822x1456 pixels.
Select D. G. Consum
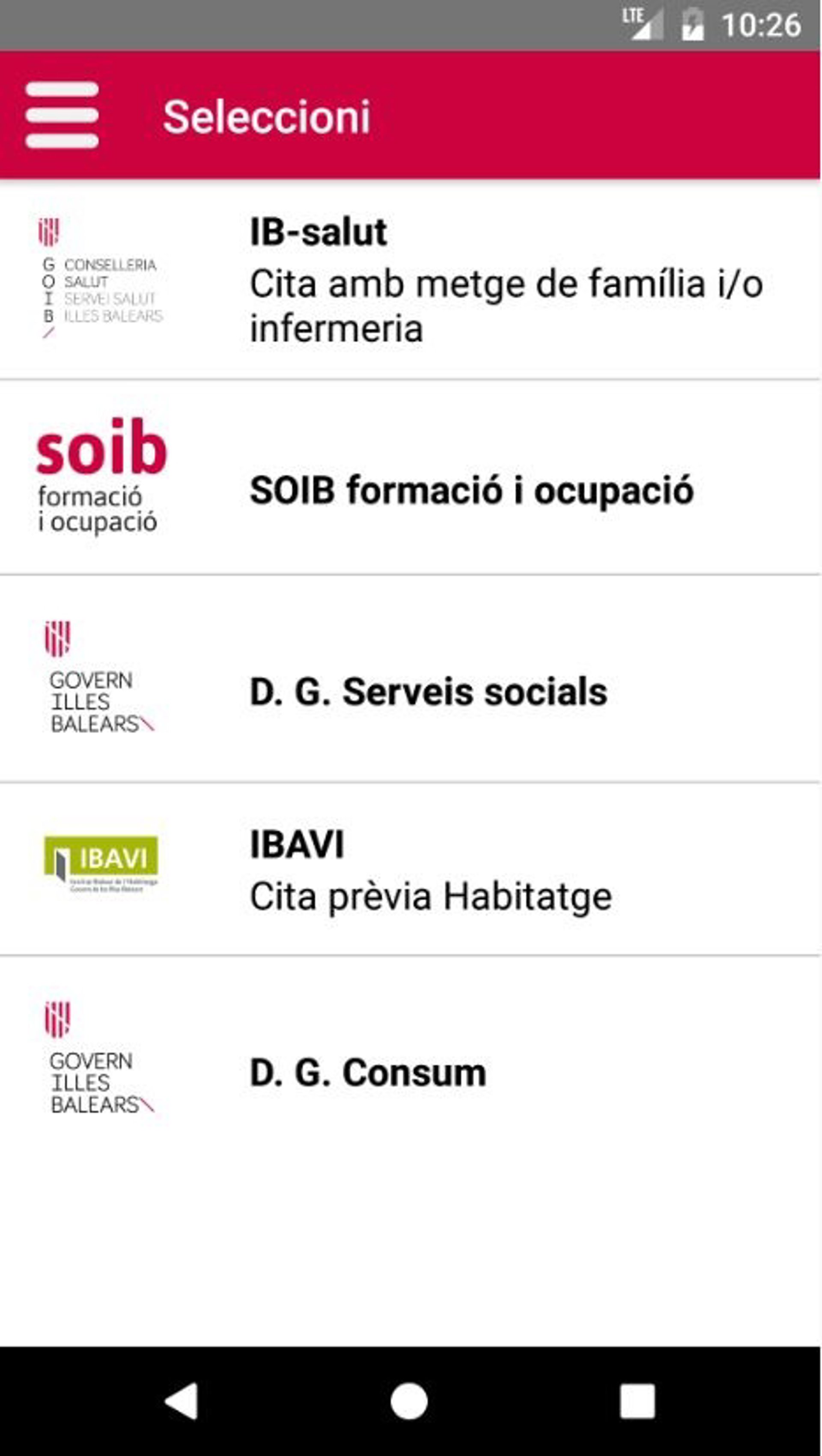click(411, 1073)
